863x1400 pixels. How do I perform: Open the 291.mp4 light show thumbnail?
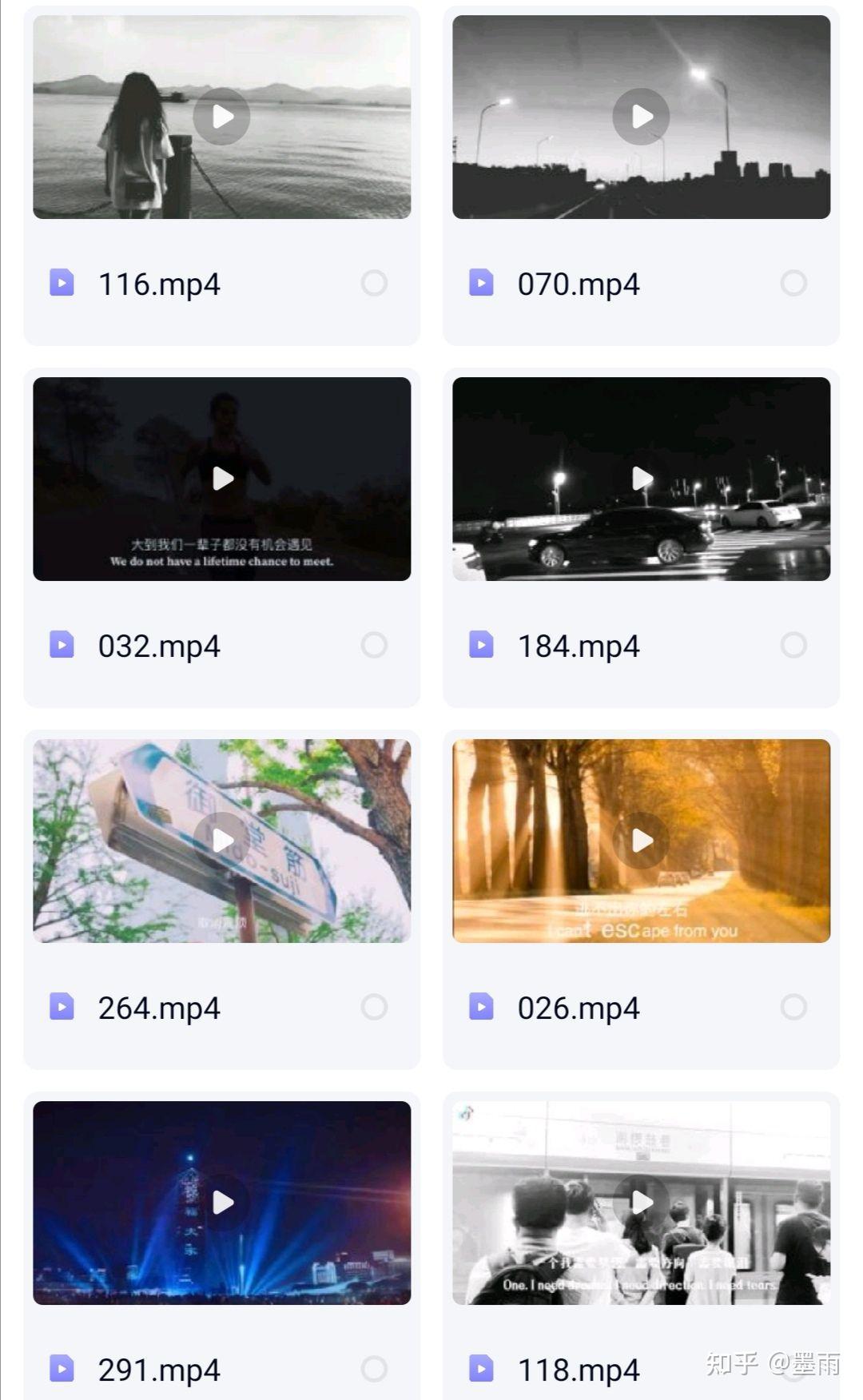(221, 1203)
